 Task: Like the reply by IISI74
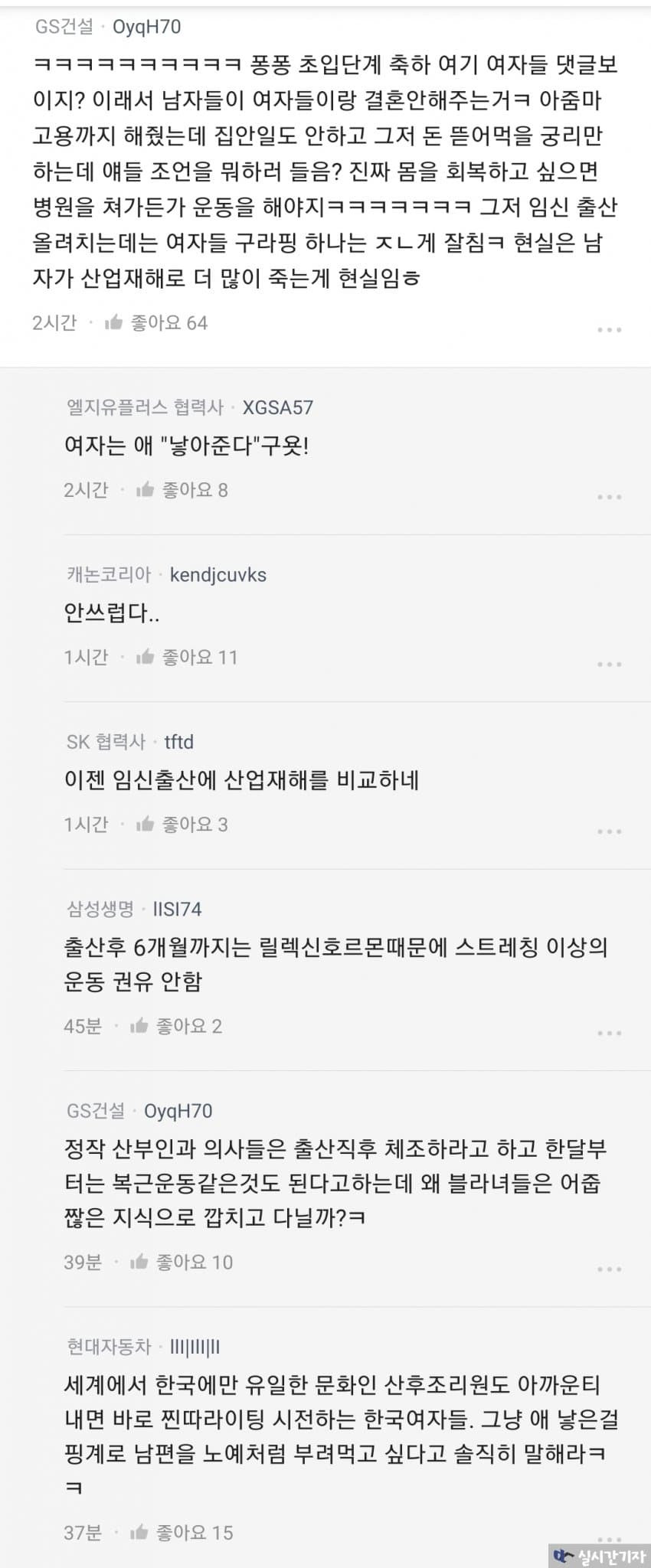point(139,1026)
